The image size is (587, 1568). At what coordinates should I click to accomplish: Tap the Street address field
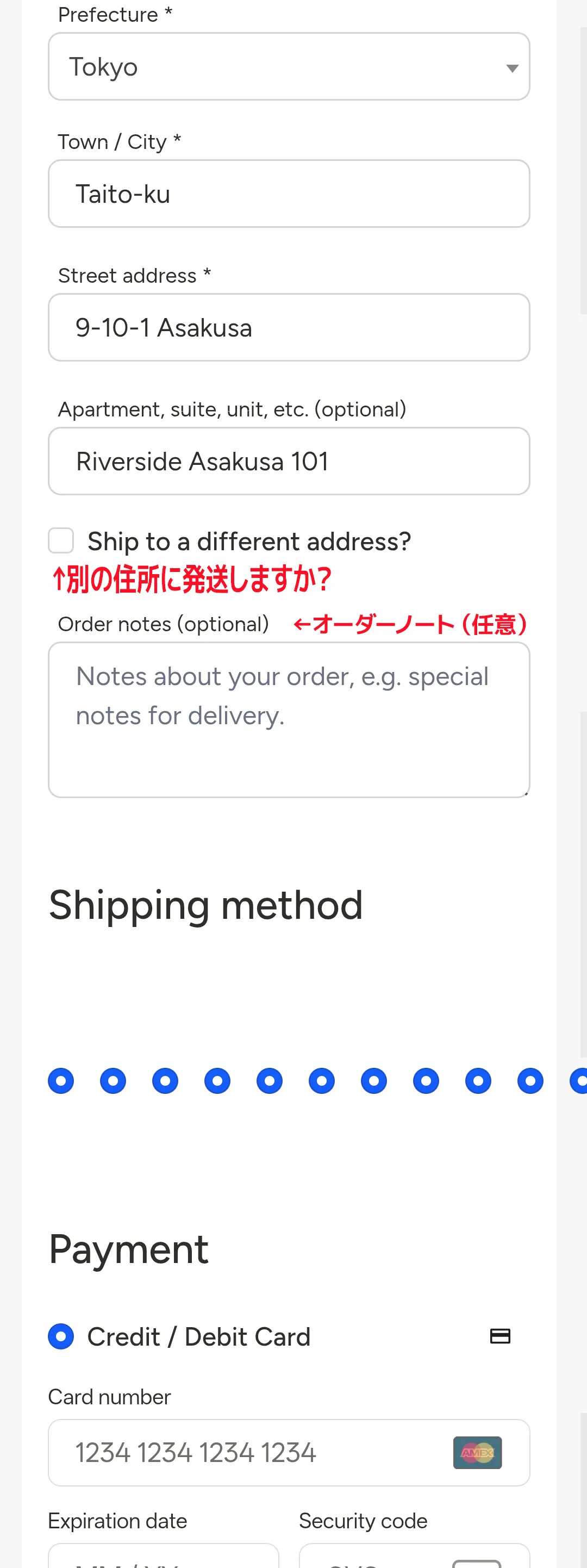tap(289, 327)
